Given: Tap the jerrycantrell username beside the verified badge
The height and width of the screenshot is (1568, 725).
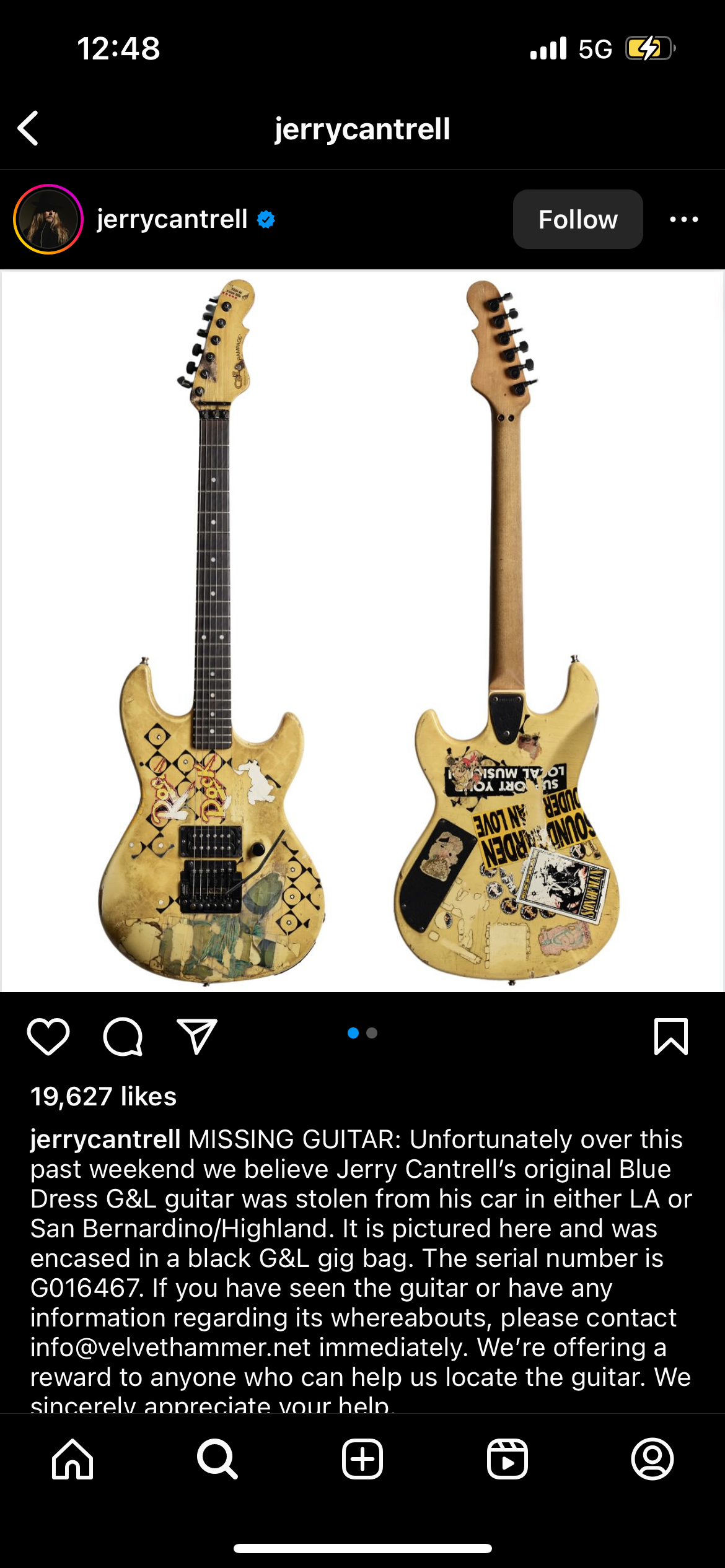Looking at the screenshot, I should [x=172, y=219].
